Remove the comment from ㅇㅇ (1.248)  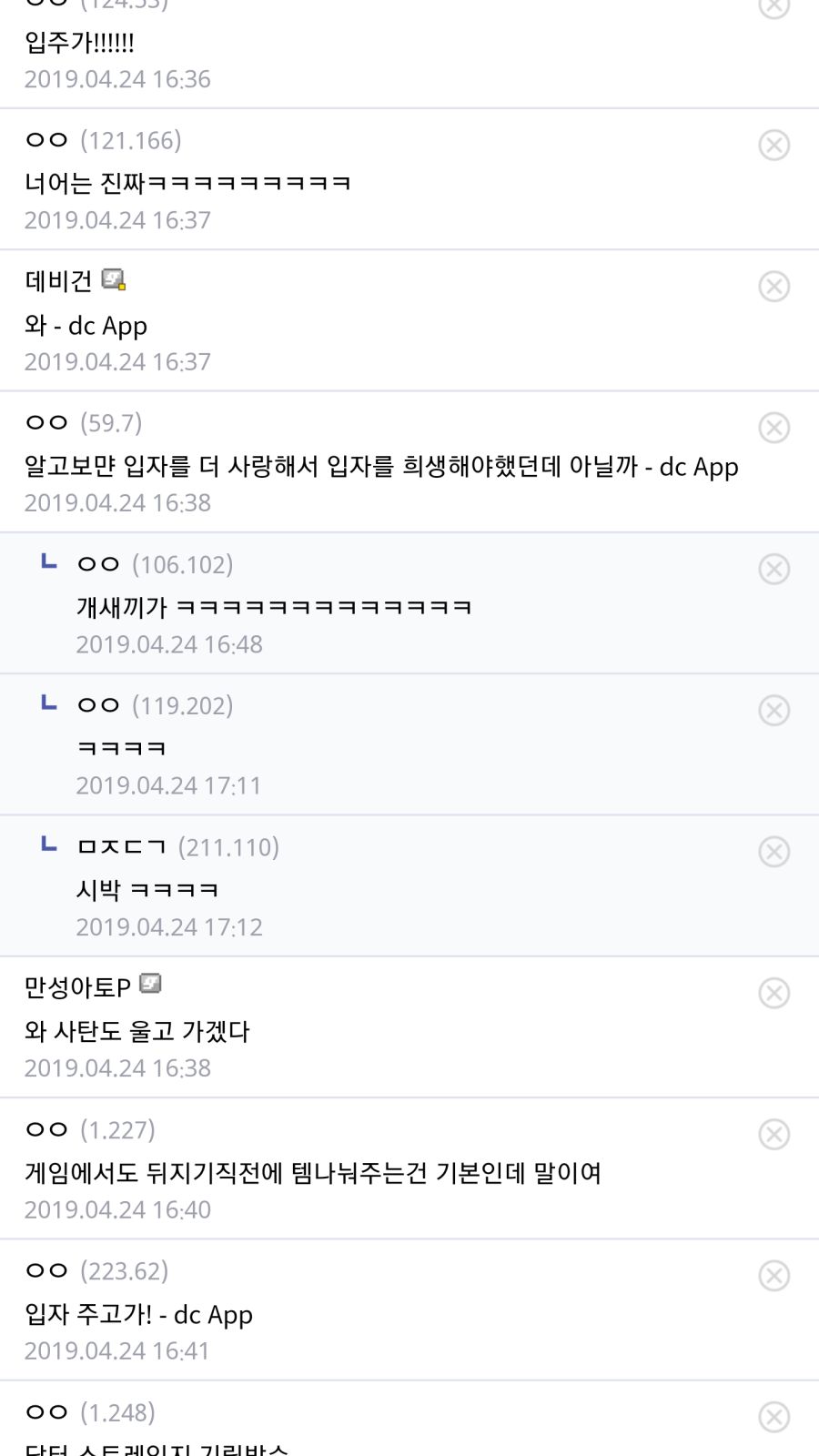pos(773,1417)
